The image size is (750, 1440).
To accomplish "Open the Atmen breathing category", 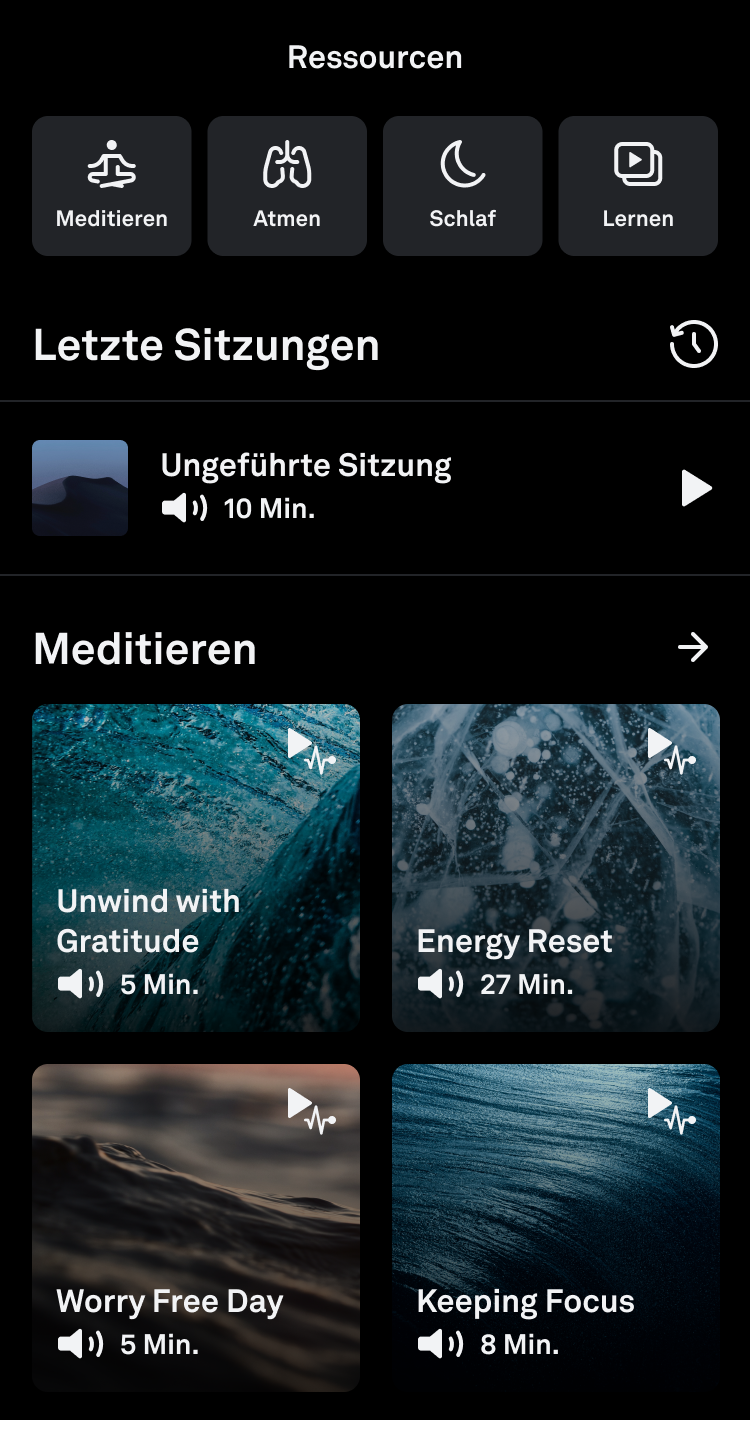I will [x=287, y=186].
